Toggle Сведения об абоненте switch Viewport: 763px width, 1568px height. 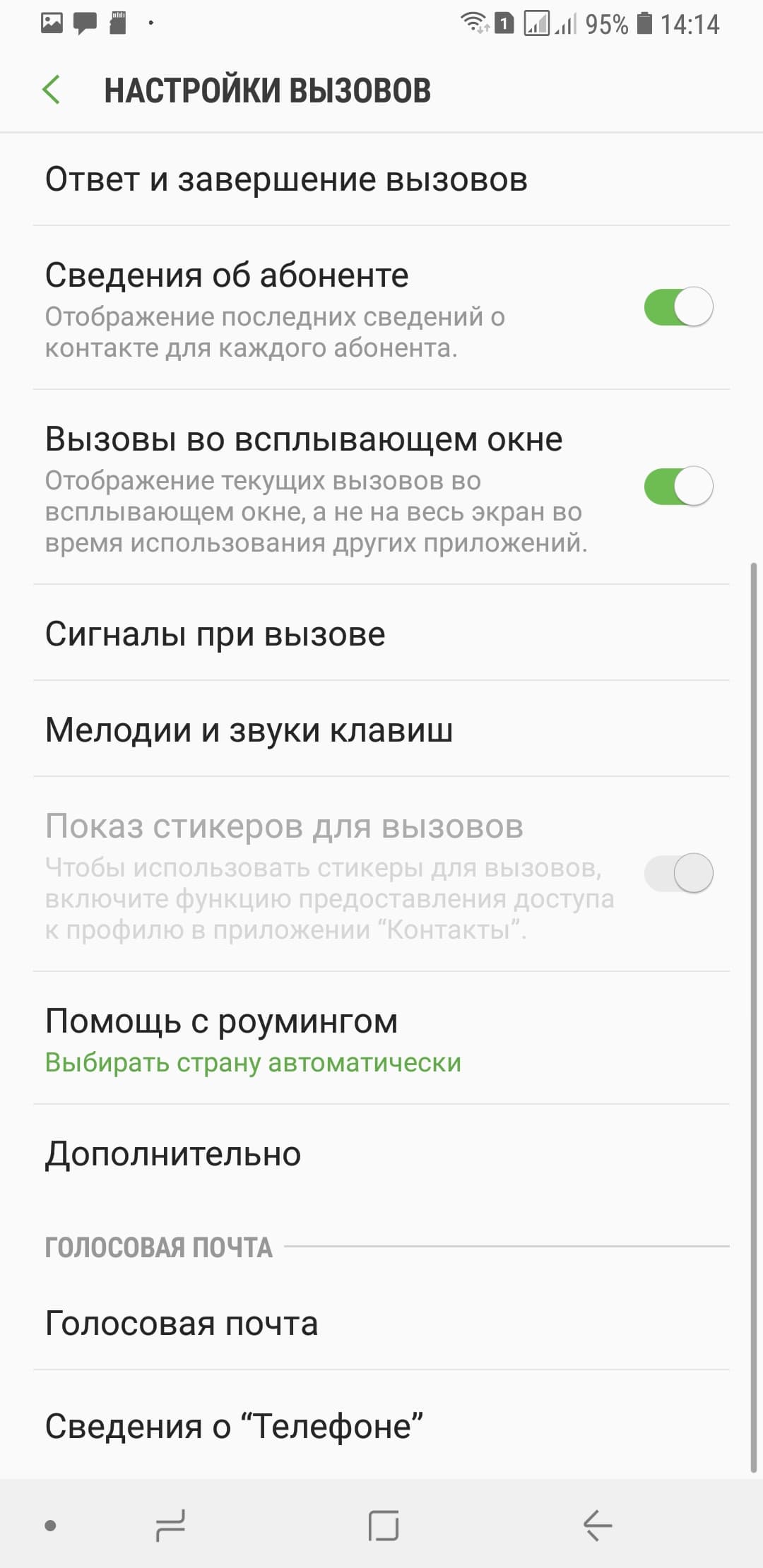(678, 307)
